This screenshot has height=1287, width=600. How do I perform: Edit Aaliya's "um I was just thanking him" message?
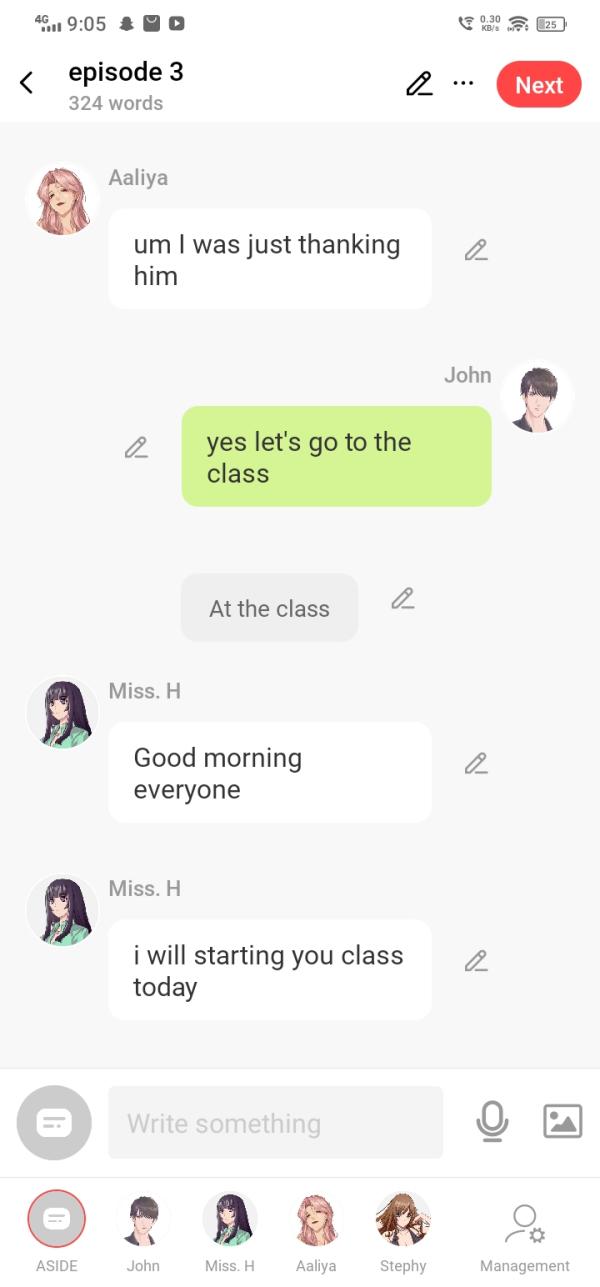[476, 250]
